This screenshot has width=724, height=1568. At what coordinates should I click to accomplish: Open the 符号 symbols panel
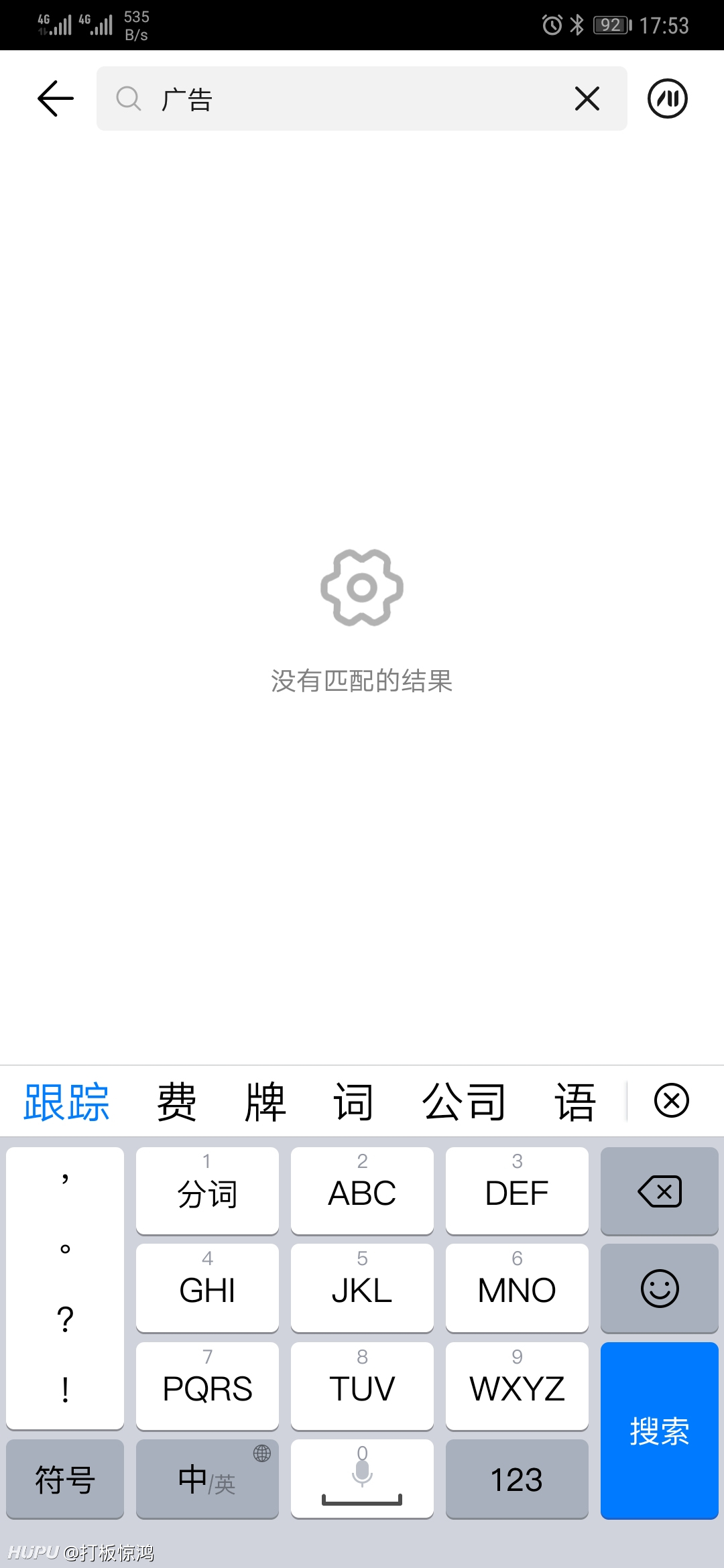tap(65, 1479)
